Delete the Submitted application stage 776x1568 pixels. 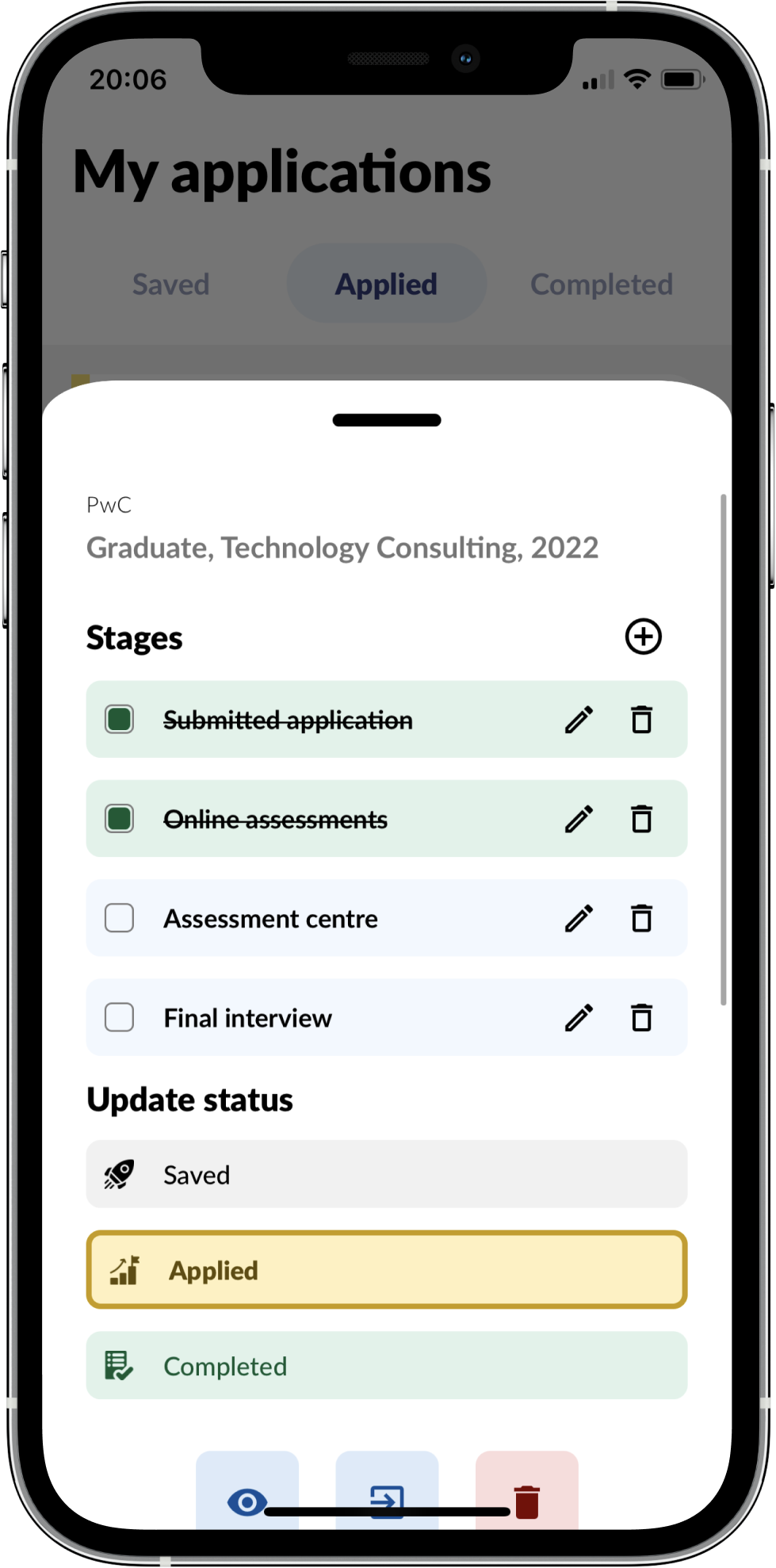tap(641, 720)
